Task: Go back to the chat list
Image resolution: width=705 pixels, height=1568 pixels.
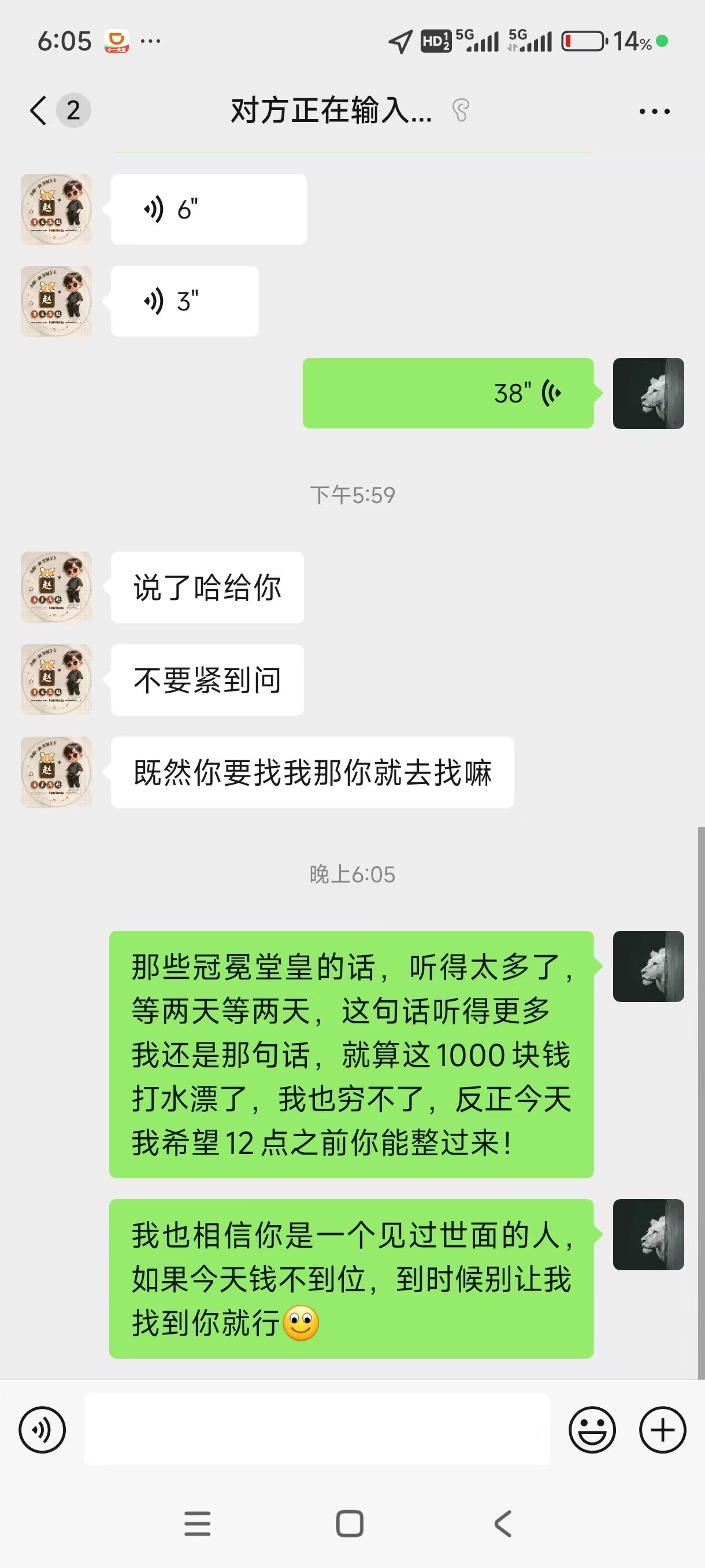Action: 39,111
